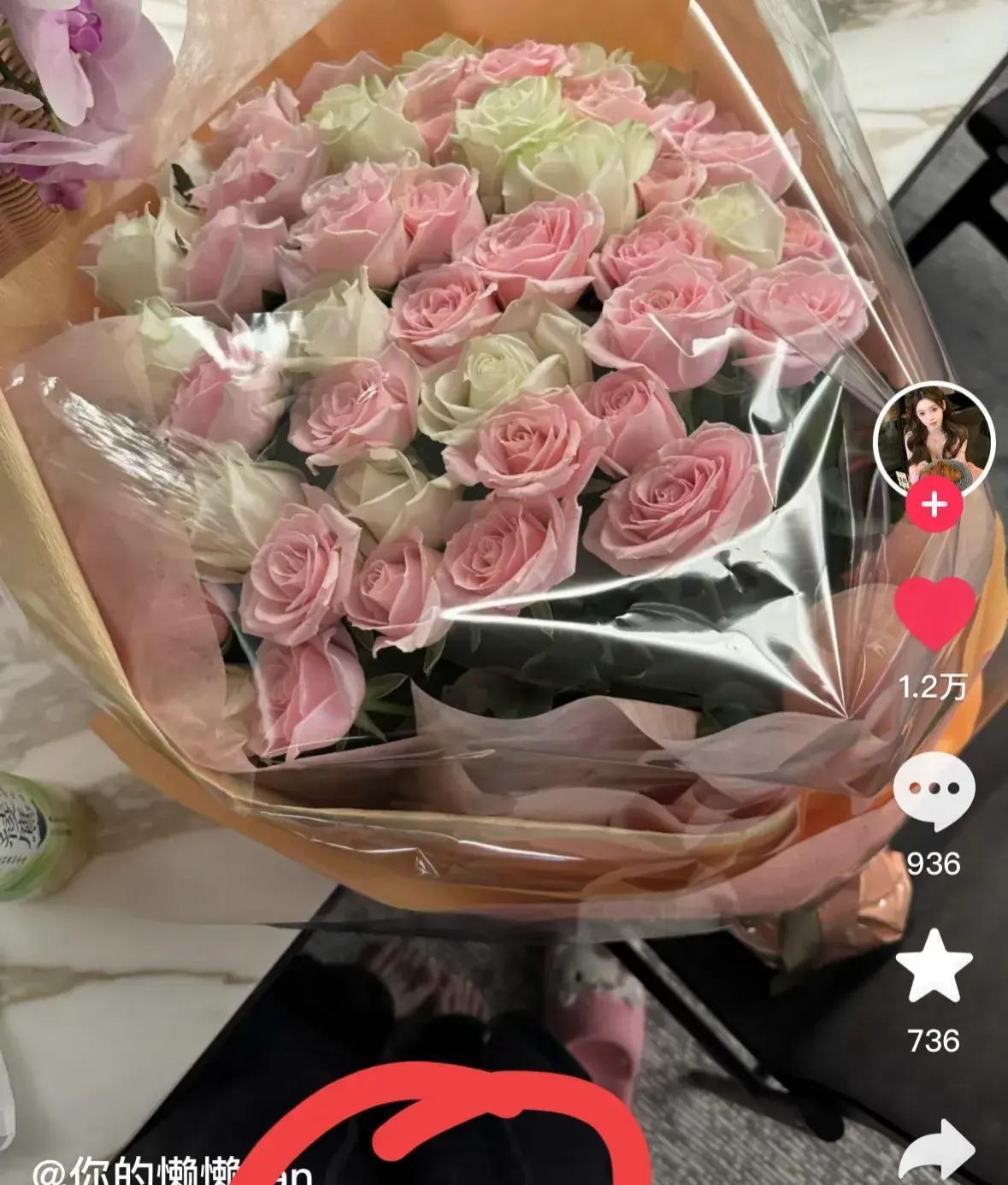Open the @你的懒懒 username link
The width and height of the screenshot is (1008, 1185).
pos(145,1171)
